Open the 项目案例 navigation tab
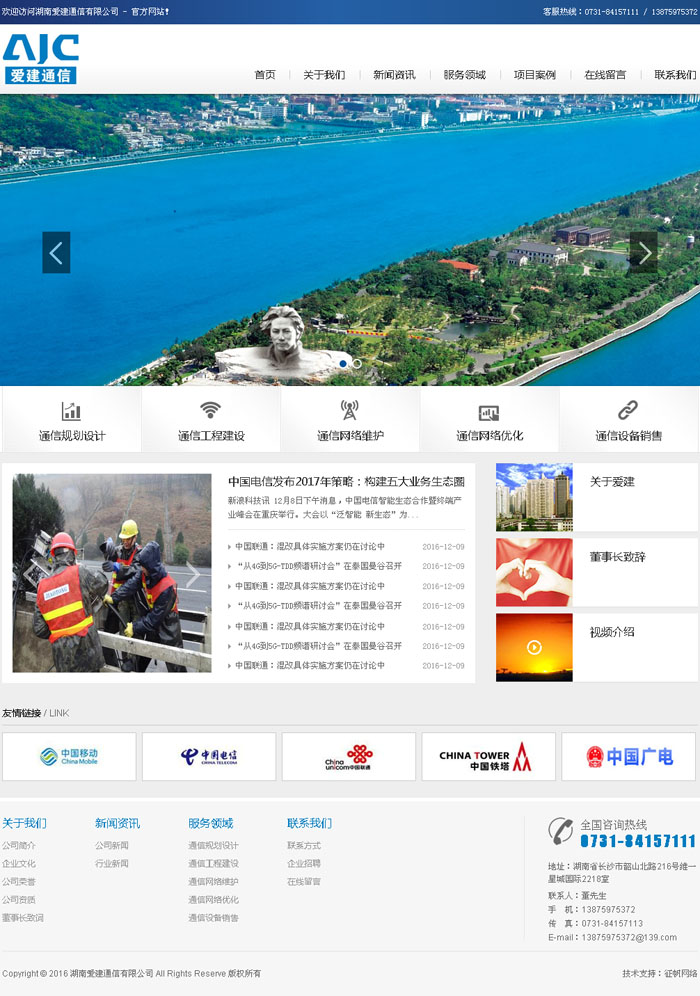The height and width of the screenshot is (996, 700). pyautogui.click(x=535, y=75)
